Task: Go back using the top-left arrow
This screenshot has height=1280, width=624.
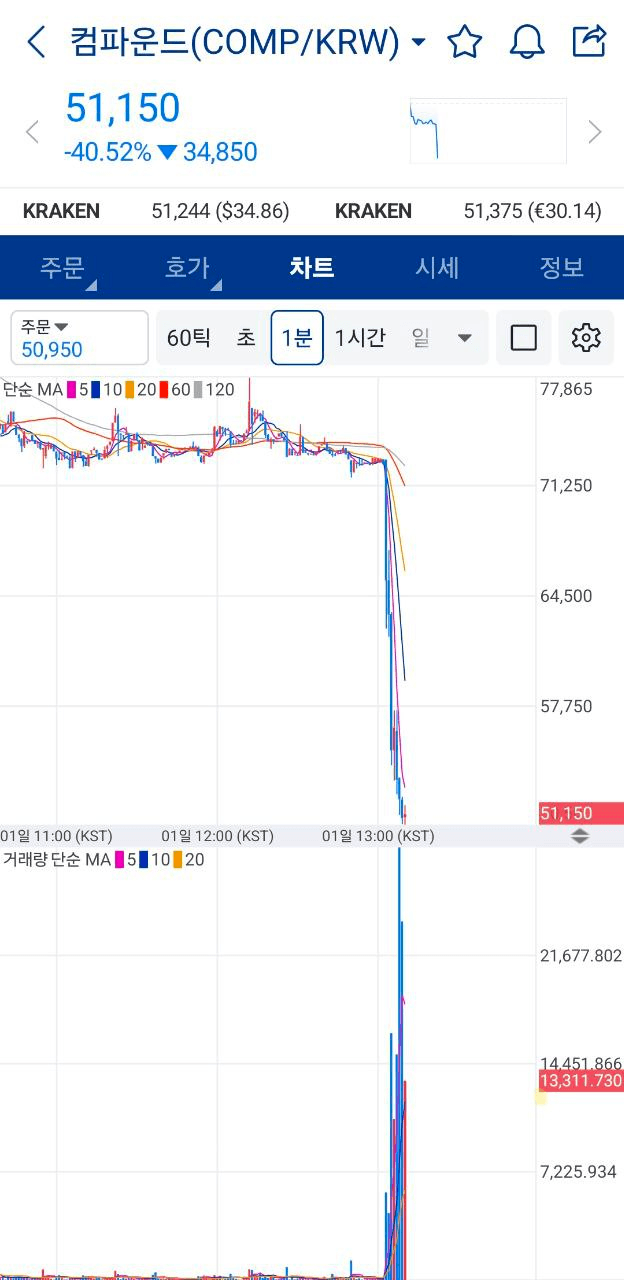Action: 36,42
